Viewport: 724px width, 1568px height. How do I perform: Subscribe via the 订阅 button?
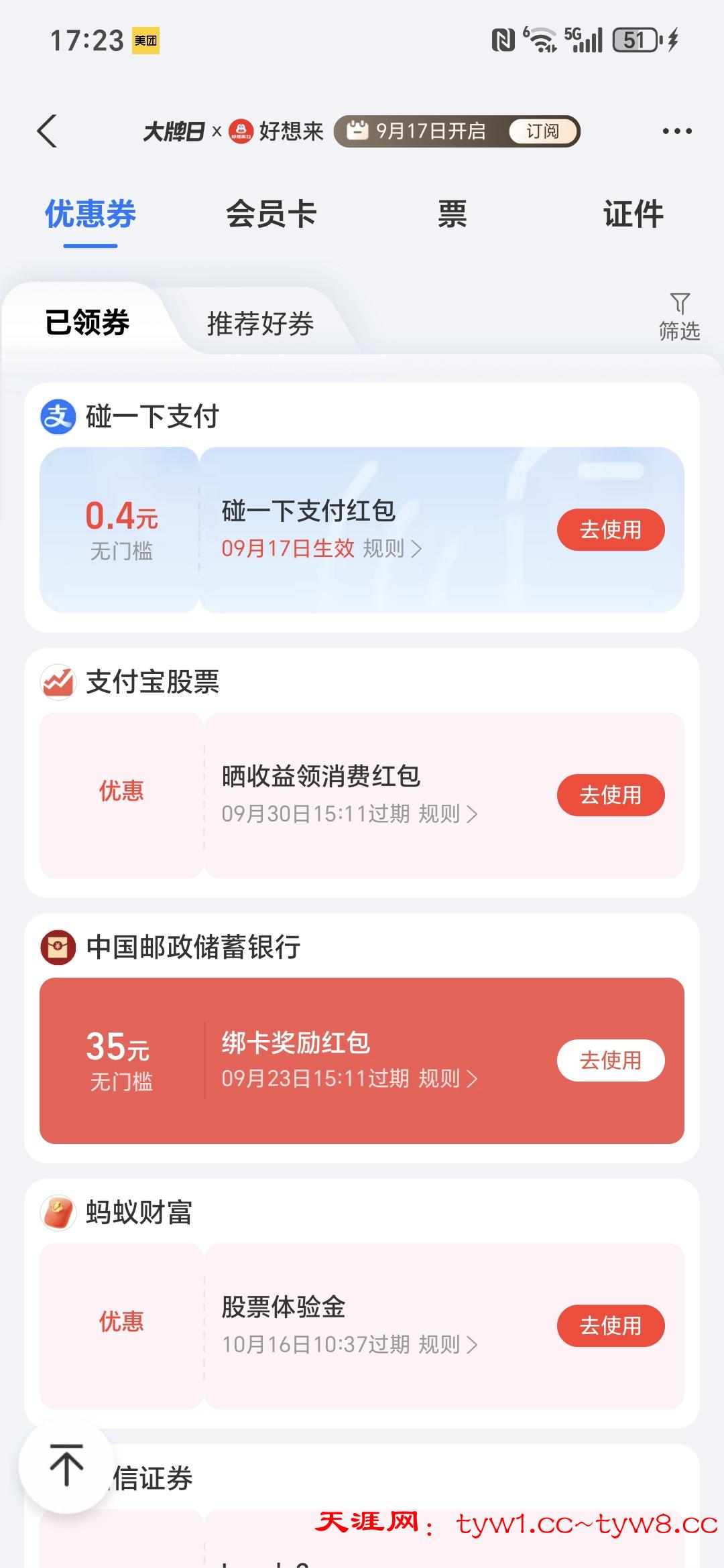point(542,131)
